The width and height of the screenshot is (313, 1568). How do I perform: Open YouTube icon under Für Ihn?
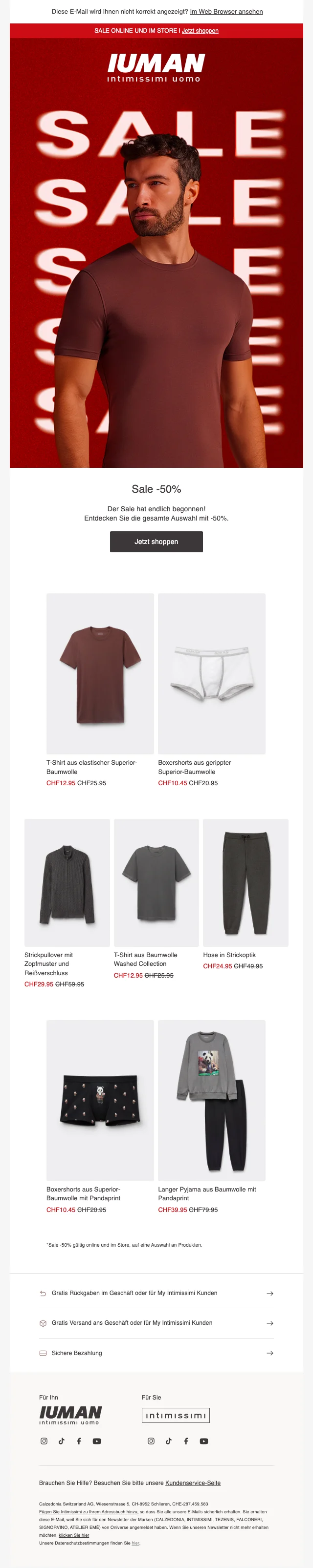tap(96, 1441)
